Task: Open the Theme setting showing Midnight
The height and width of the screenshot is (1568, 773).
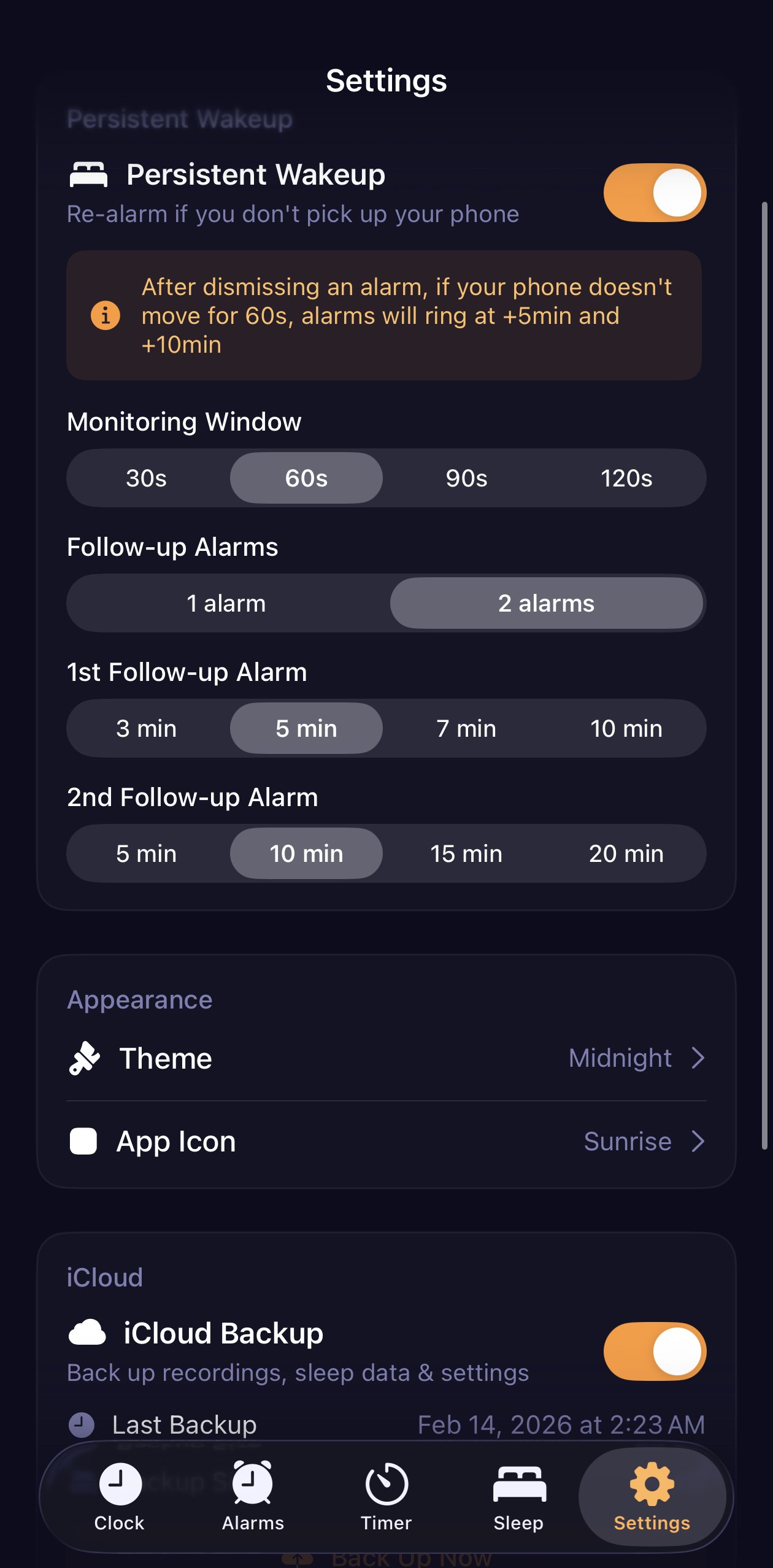Action: pyautogui.click(x=386, y=1058)
